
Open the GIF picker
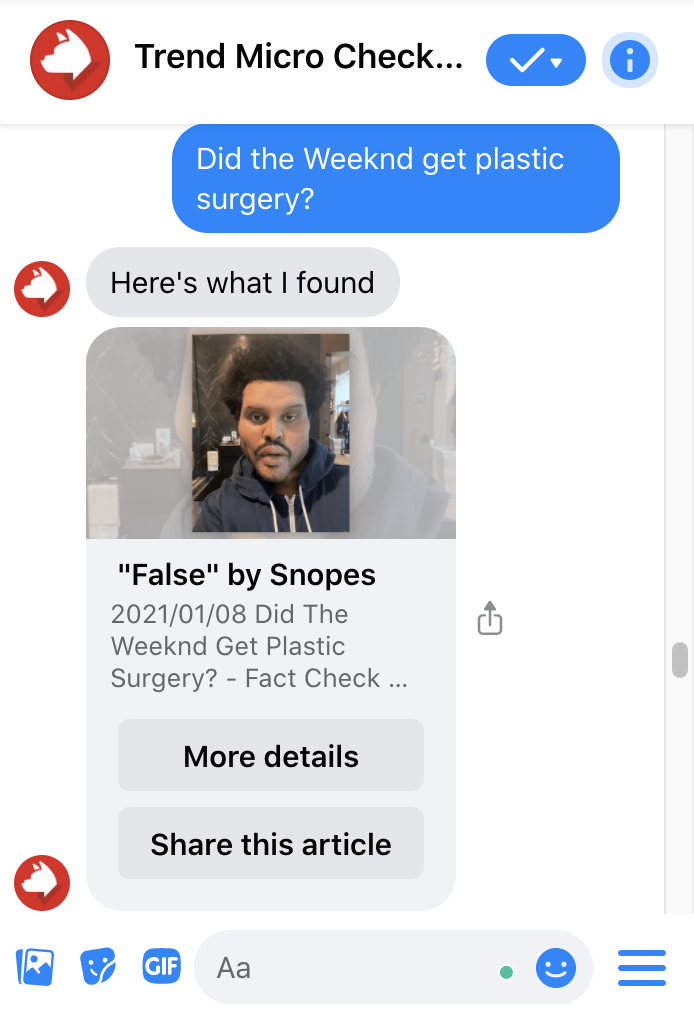point(161,966)
